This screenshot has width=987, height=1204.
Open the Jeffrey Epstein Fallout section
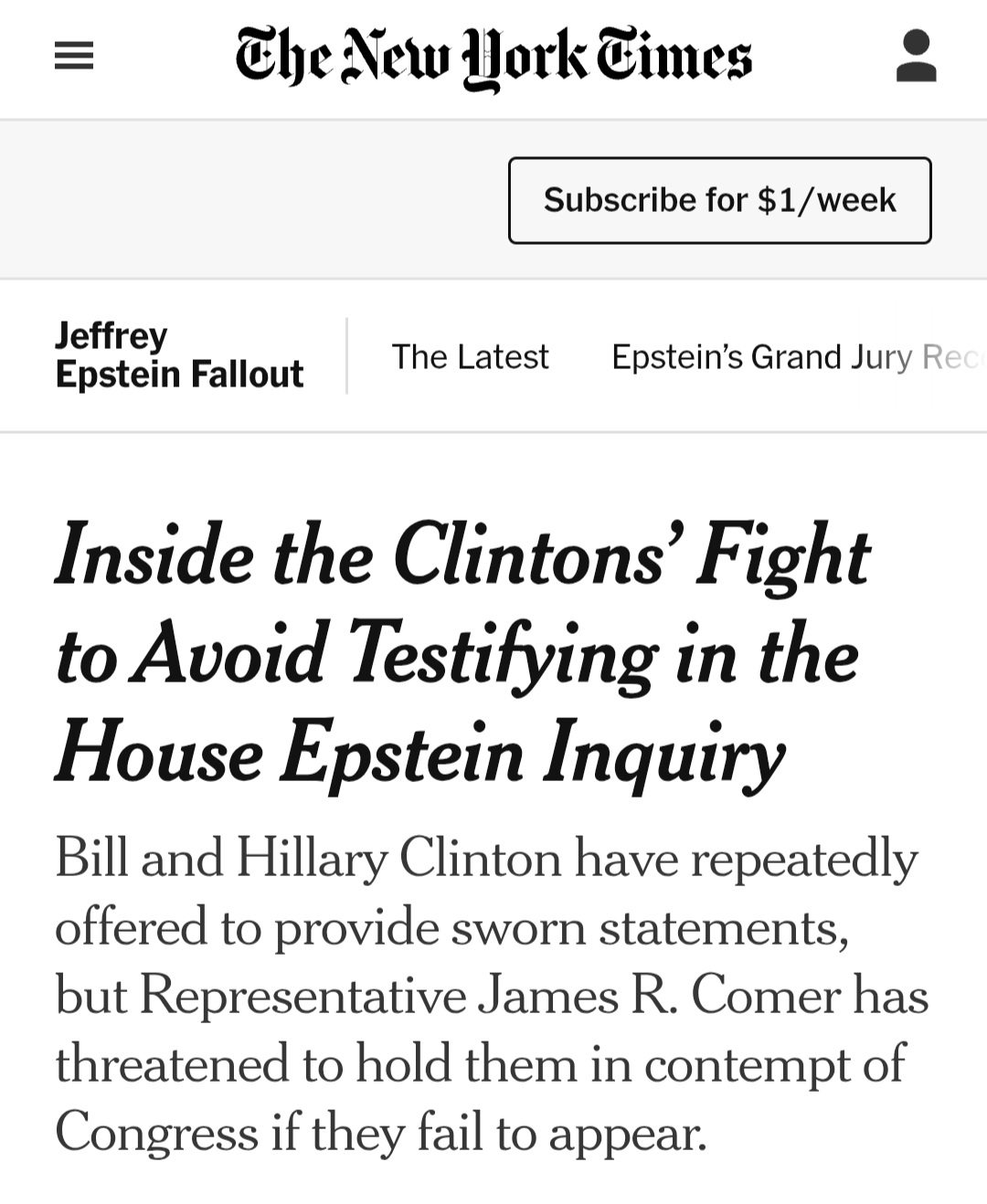pyautogui.click(x=179, y=355)
